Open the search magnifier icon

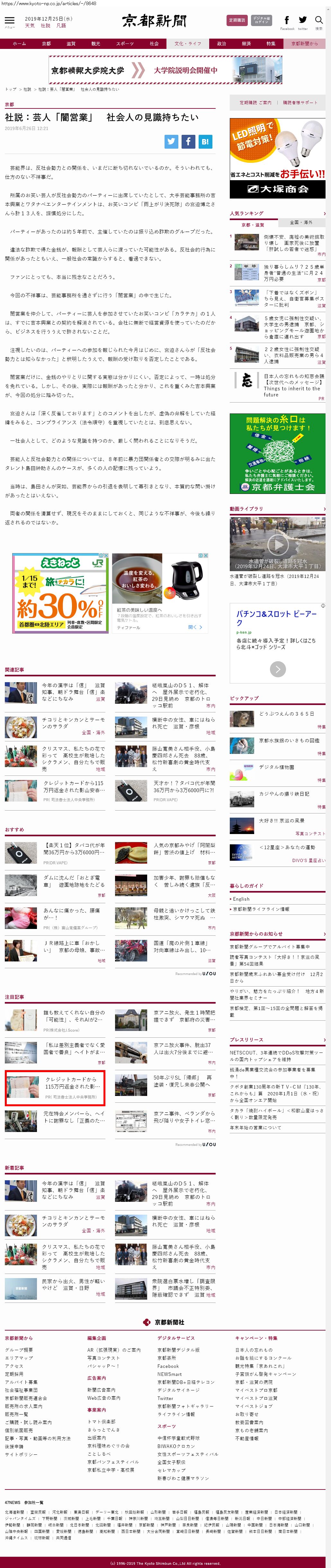point(318,21)
